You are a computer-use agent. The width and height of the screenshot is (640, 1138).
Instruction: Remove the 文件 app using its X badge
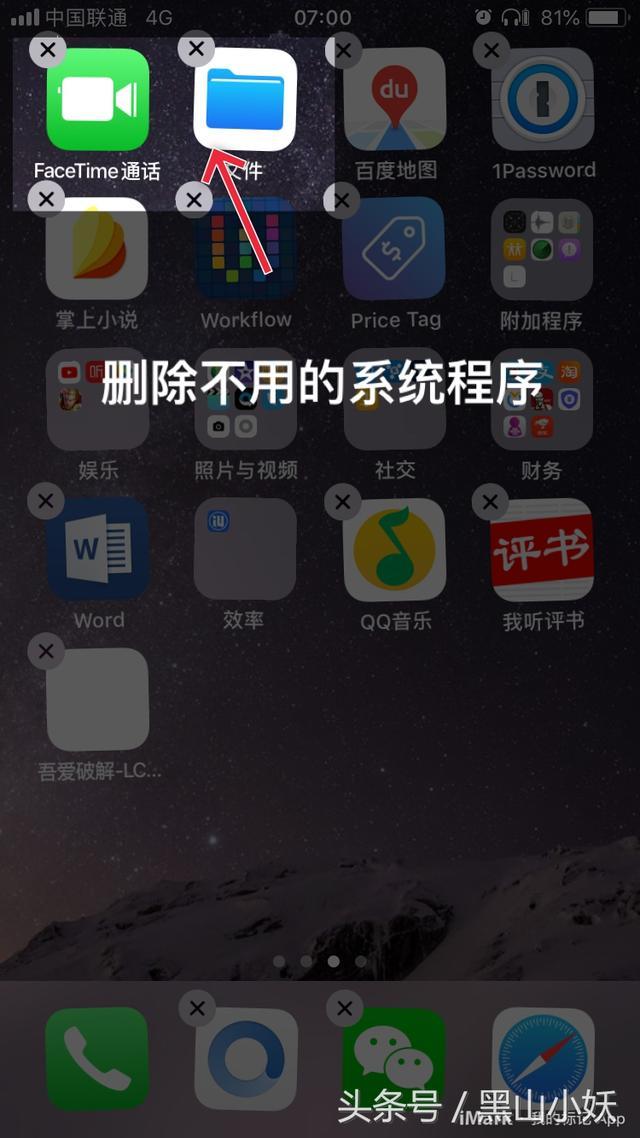click(x=196, y=49)
